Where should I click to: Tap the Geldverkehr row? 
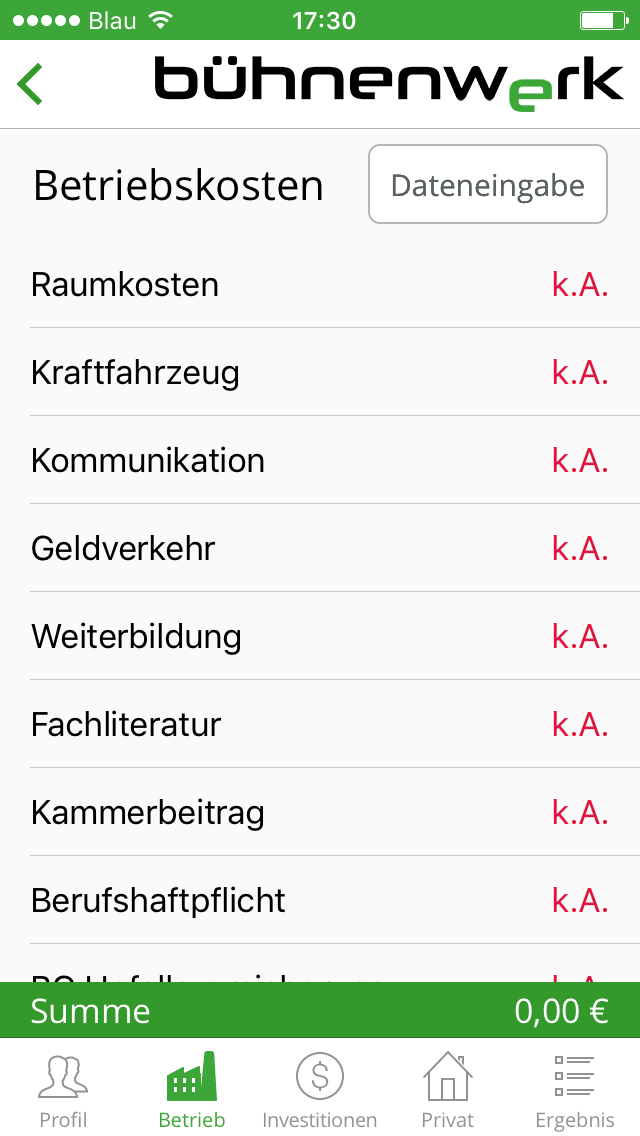[x=320, y=549]
